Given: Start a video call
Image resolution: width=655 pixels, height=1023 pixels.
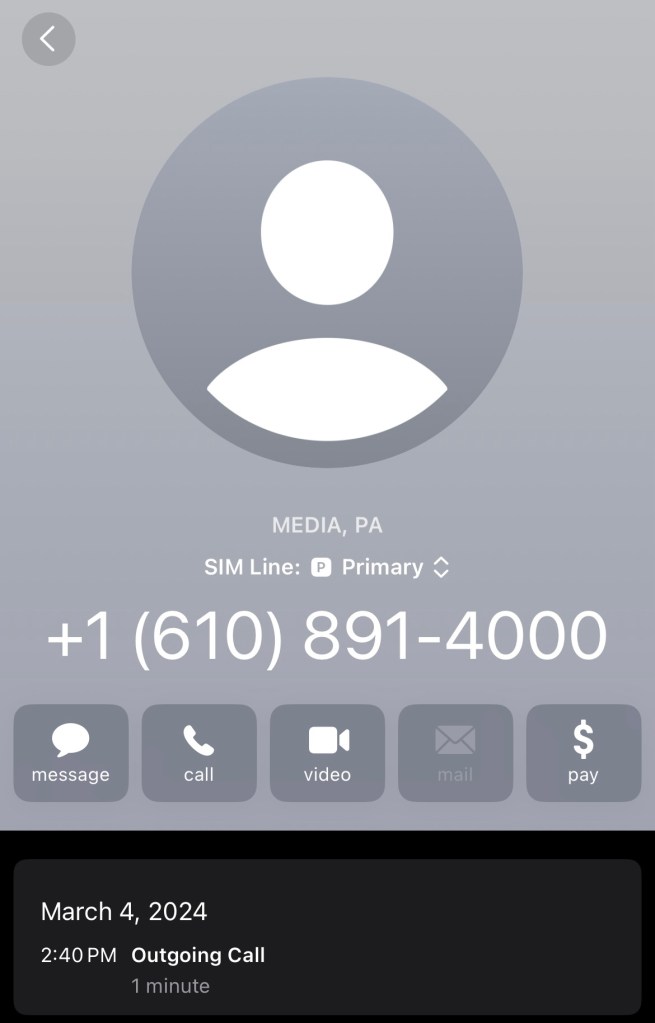Looking at the screenshot, I should click(x=327, y=752).
